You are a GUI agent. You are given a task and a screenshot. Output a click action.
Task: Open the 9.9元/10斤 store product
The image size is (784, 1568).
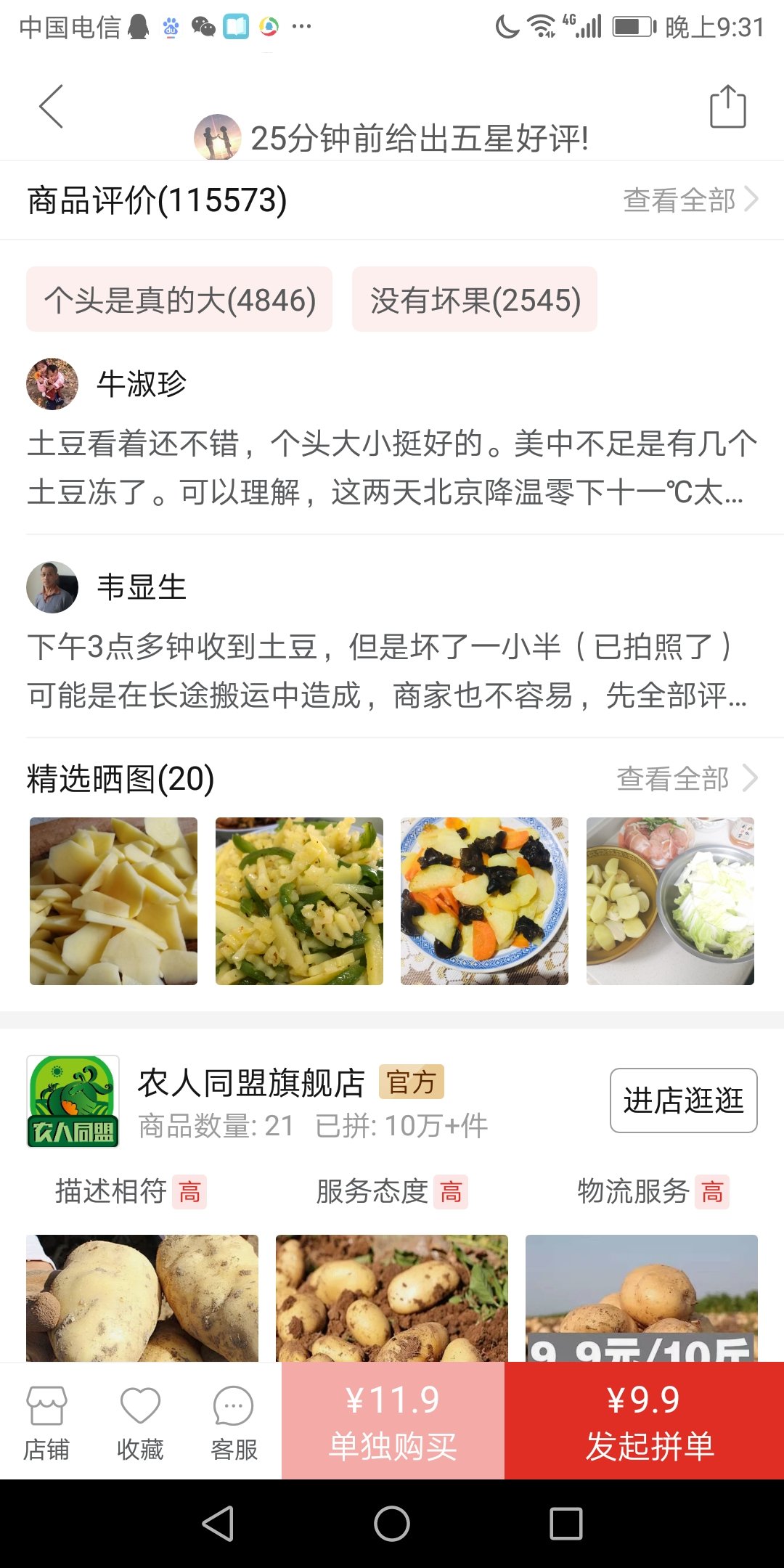pos(641,1298)
